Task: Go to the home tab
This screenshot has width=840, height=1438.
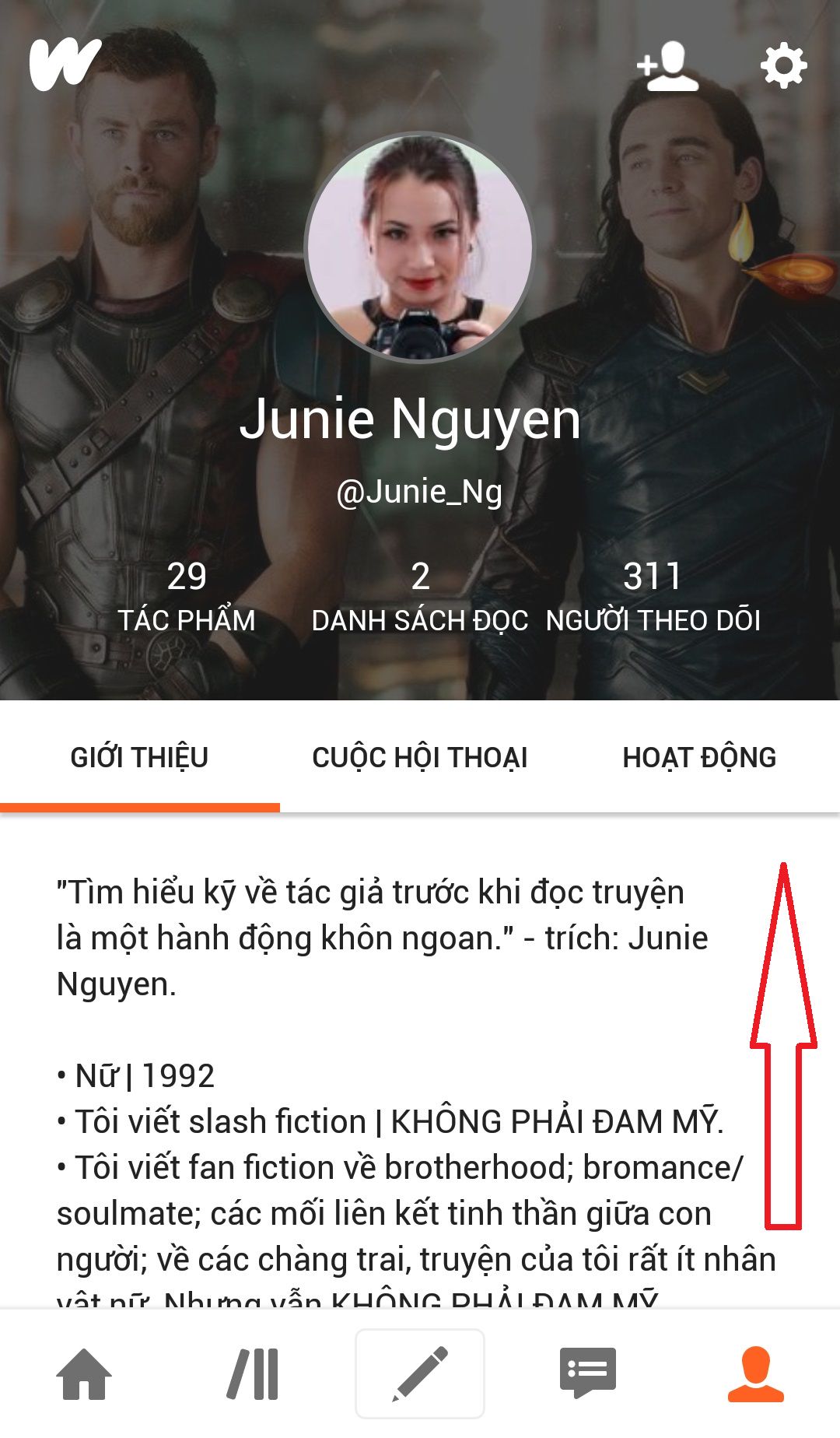Action: 84,1374
